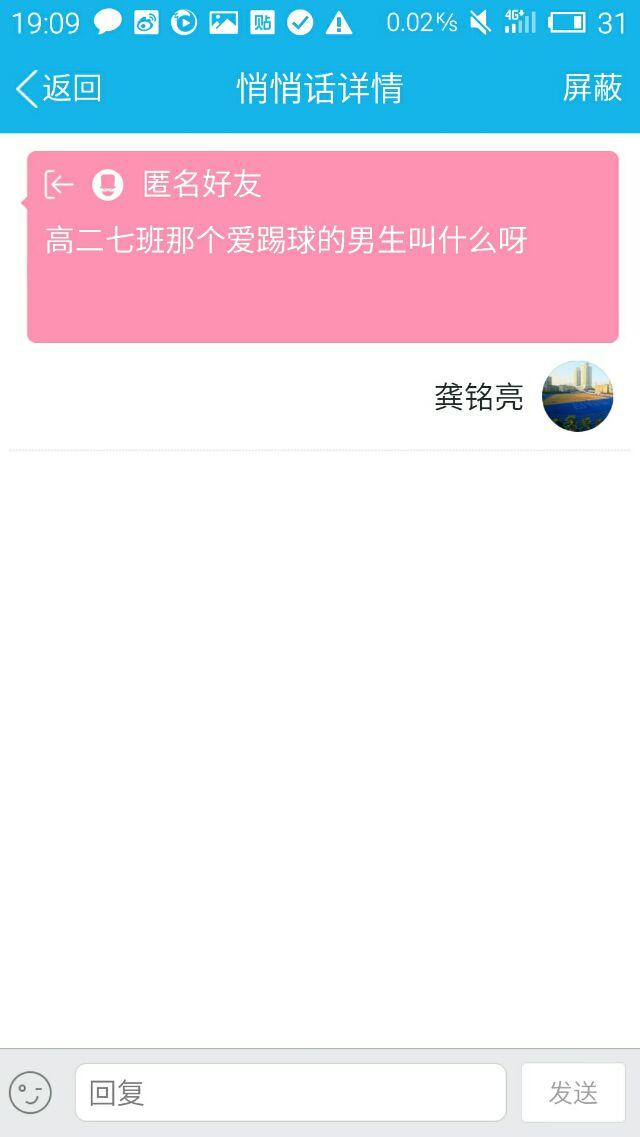Open the replier's profile avatar
Viewport: 640px width, 1137px height.
pyautogui.click(x=577, y=397)
